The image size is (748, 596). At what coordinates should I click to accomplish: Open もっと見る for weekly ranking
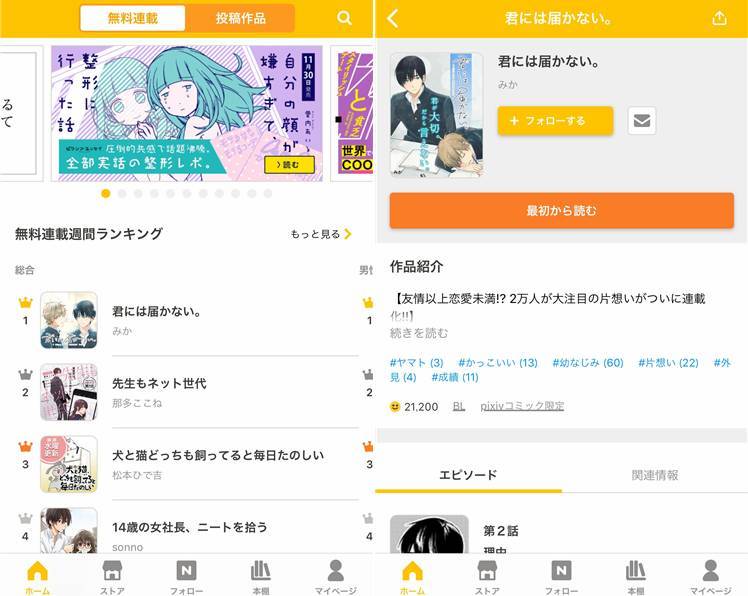[x=321, y=234]
